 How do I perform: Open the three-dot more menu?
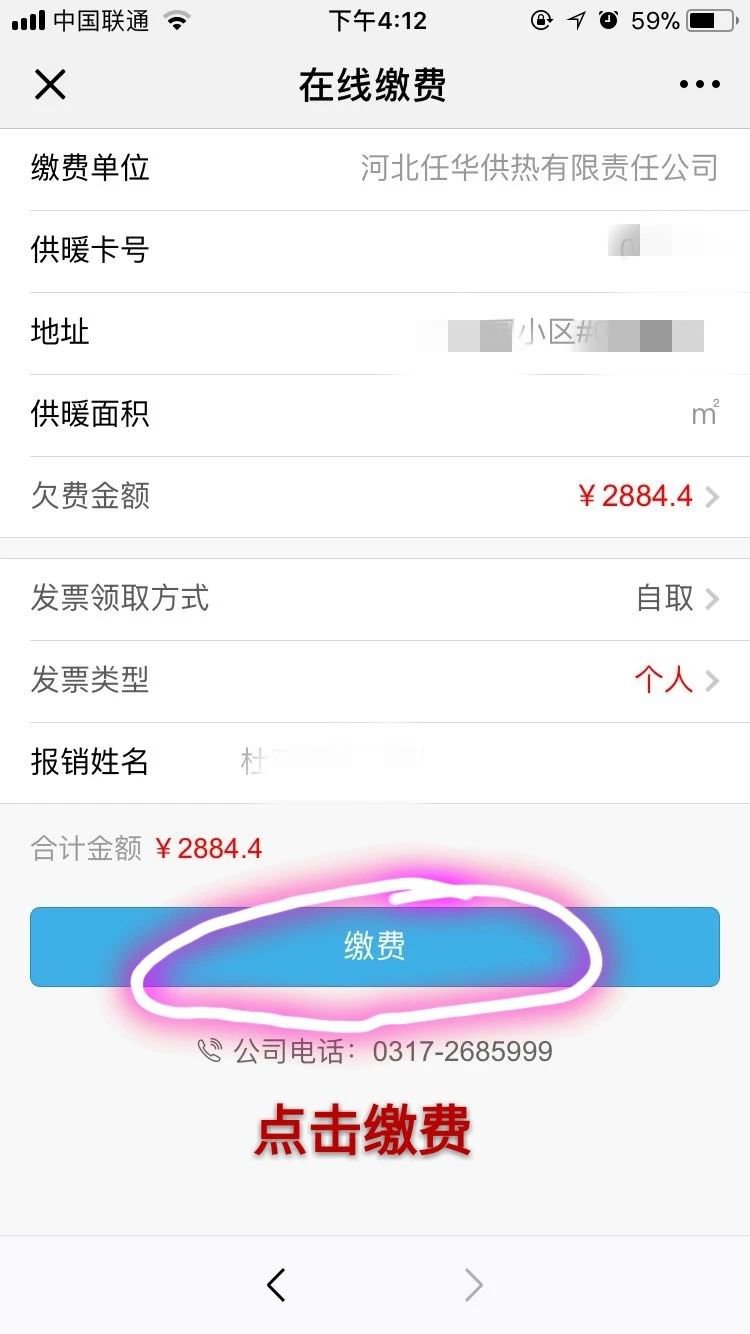point(699,85)
